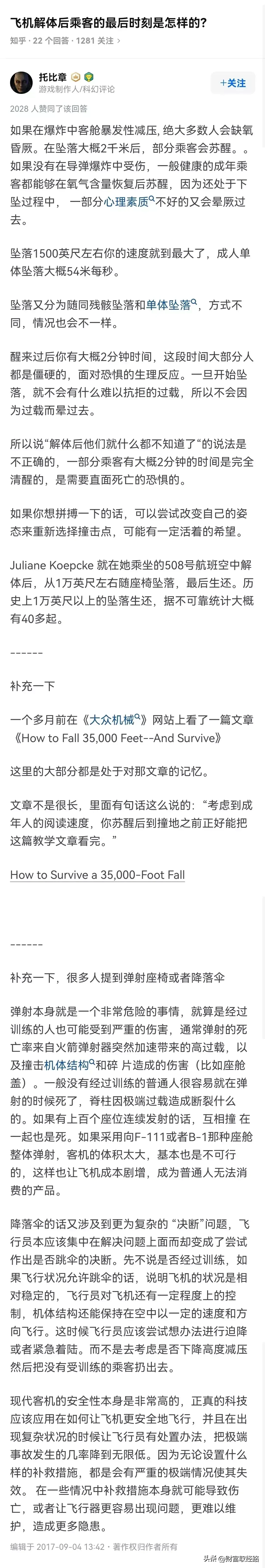Open 托比章's profile avatar
This screenshot has width=265, height=1568.
pyautogui.click(x=21, y=83)
